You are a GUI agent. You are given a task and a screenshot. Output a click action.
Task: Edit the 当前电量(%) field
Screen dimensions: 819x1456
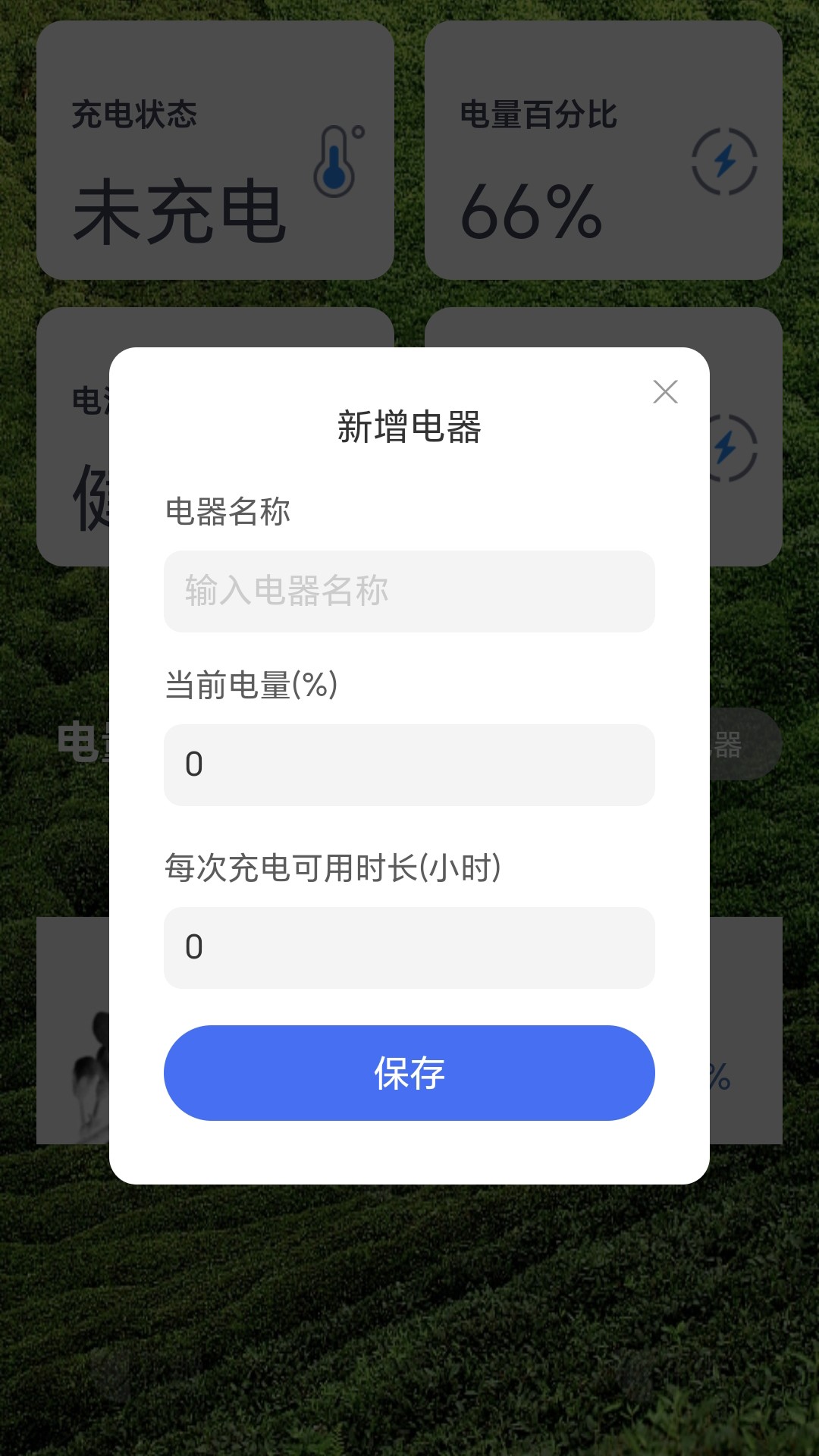point(409,764)
